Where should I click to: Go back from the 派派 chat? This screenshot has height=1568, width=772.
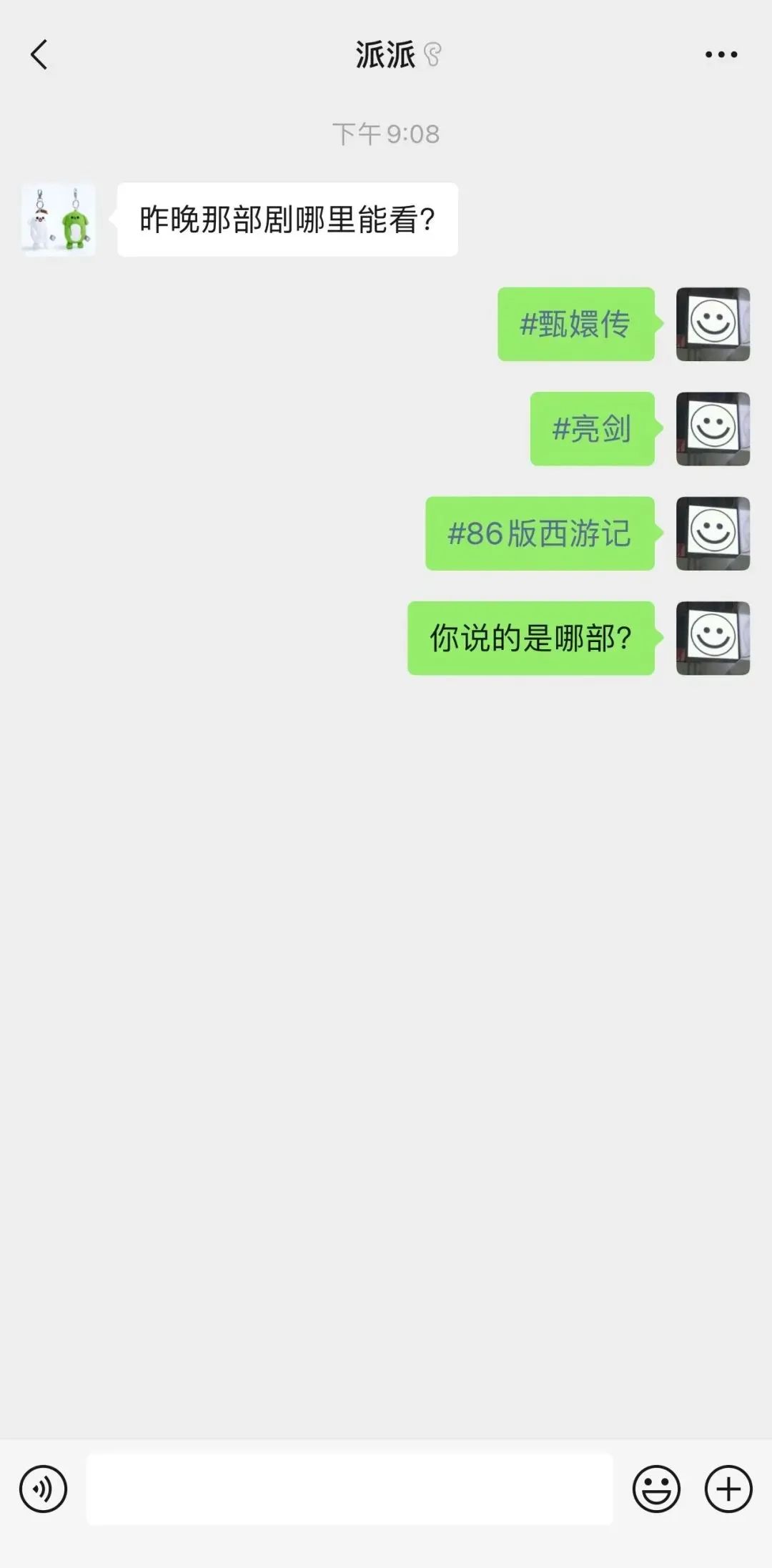coord(39,54)
